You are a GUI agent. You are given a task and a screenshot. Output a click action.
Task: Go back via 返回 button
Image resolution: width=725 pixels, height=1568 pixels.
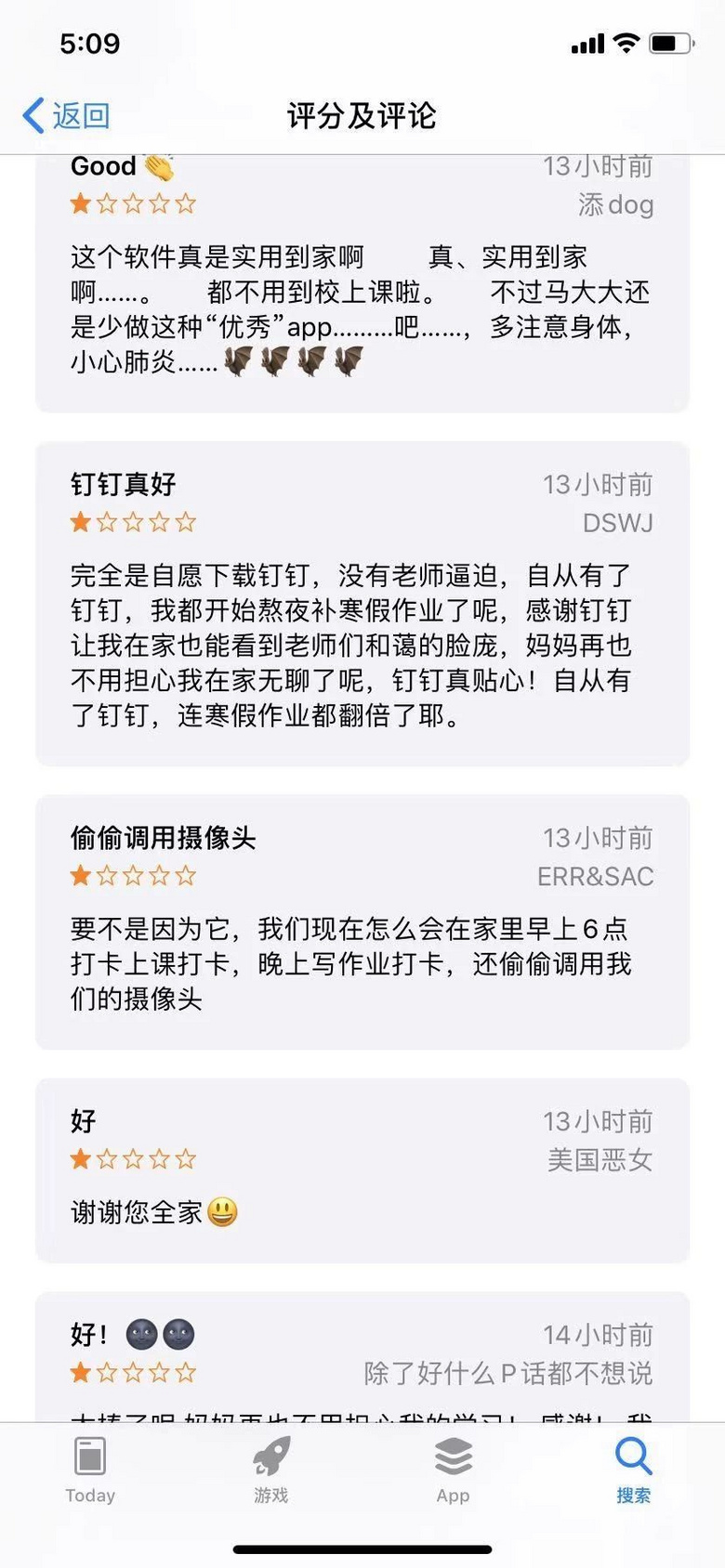pyautogui.click(x=67, y=116)
